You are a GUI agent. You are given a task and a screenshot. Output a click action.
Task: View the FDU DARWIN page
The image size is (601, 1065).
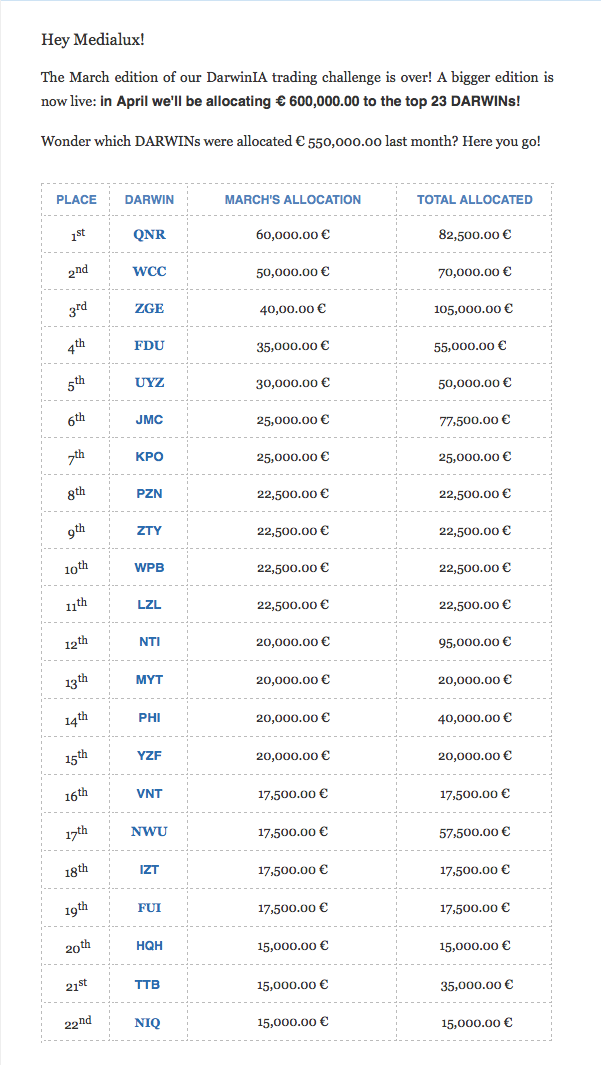[149, 346]
